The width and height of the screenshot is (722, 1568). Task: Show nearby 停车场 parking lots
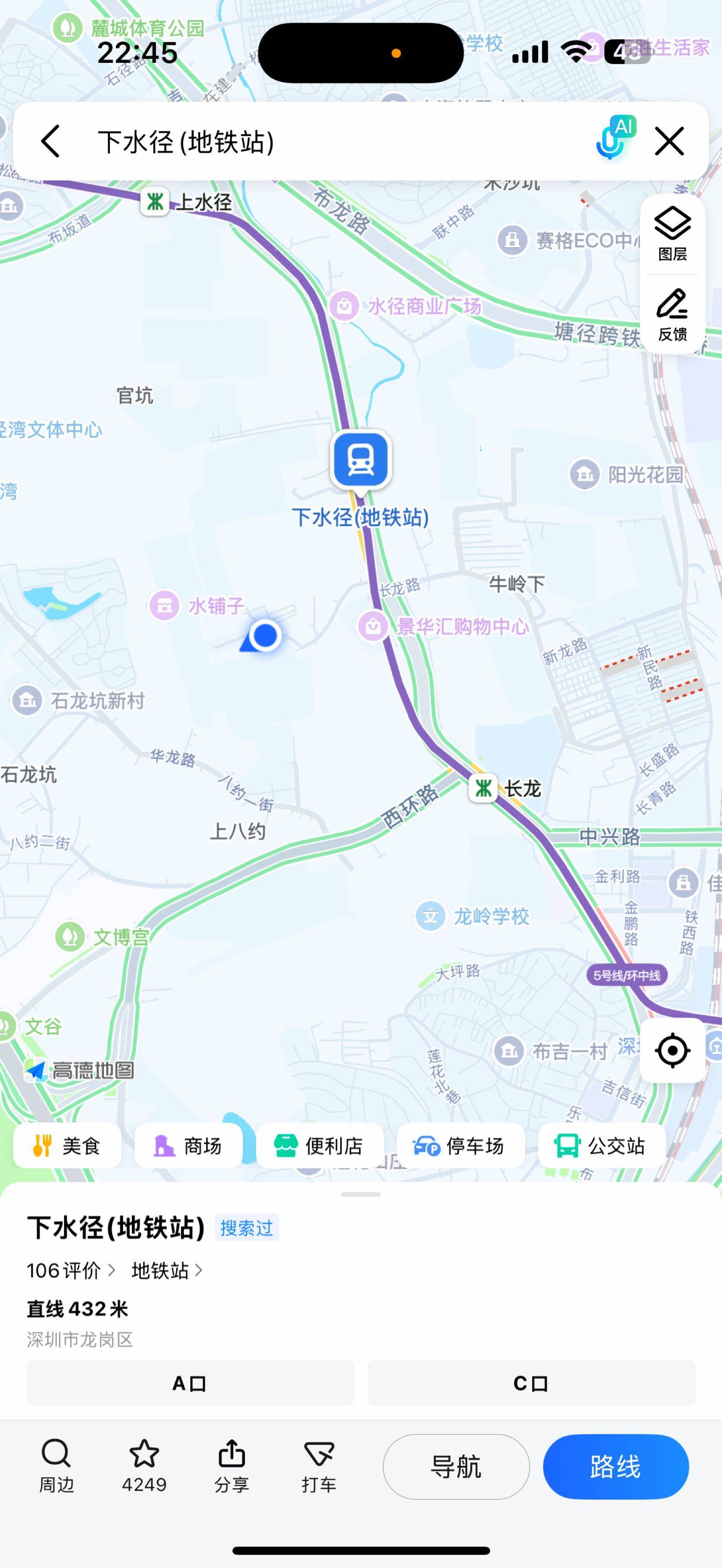click(x=460, y=1146)
